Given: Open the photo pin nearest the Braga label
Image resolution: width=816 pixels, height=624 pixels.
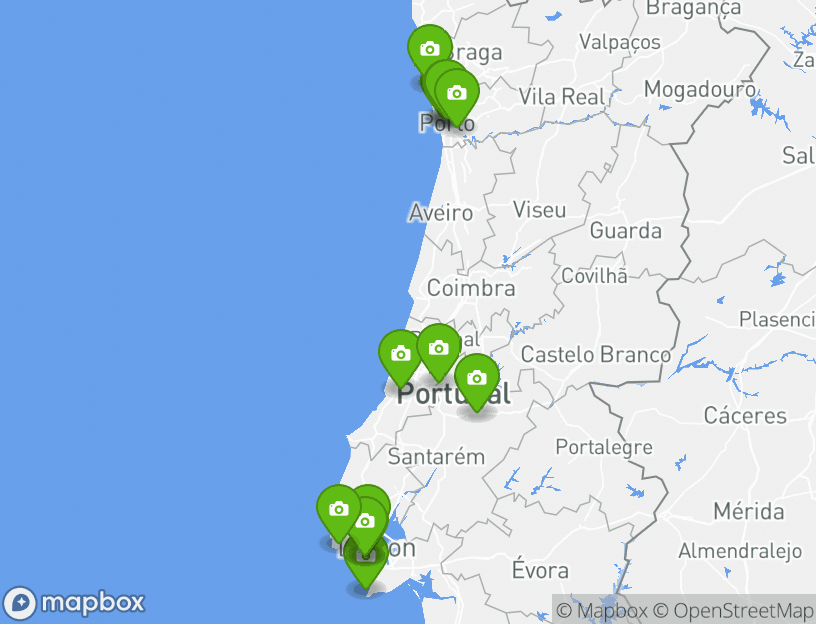Looking at the screenshot, I should point(429,49).
